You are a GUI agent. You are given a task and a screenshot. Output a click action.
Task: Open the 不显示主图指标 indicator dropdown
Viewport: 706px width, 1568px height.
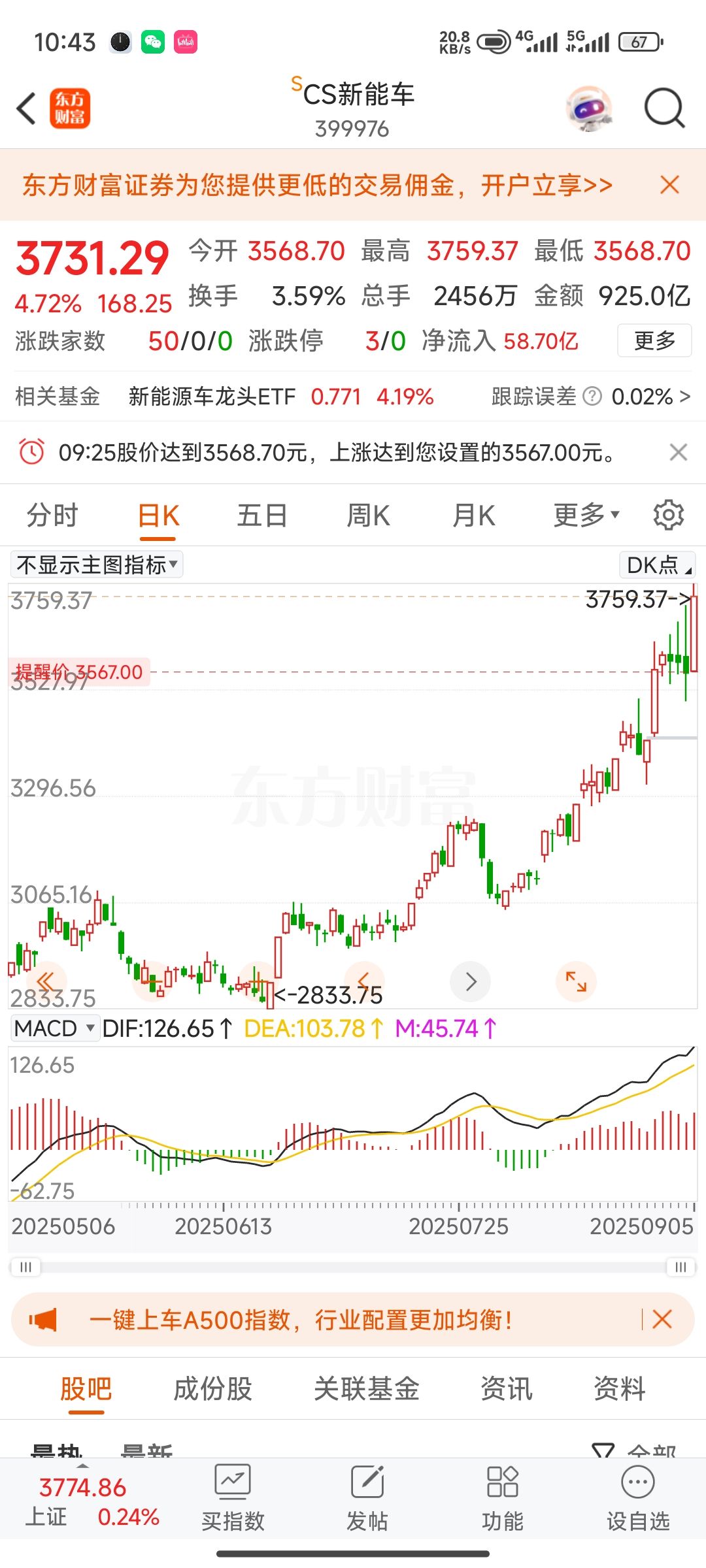(97, 564)
